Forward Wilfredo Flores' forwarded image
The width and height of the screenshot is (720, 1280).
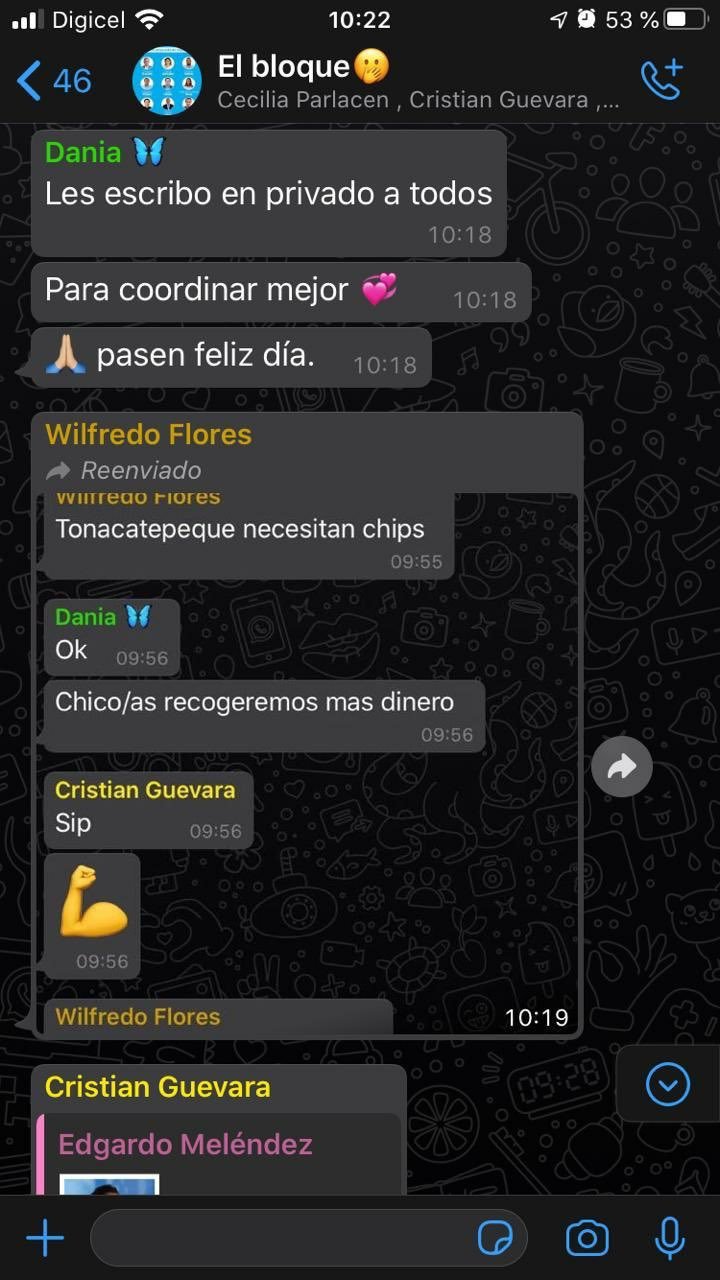click(x=621, y=767)
